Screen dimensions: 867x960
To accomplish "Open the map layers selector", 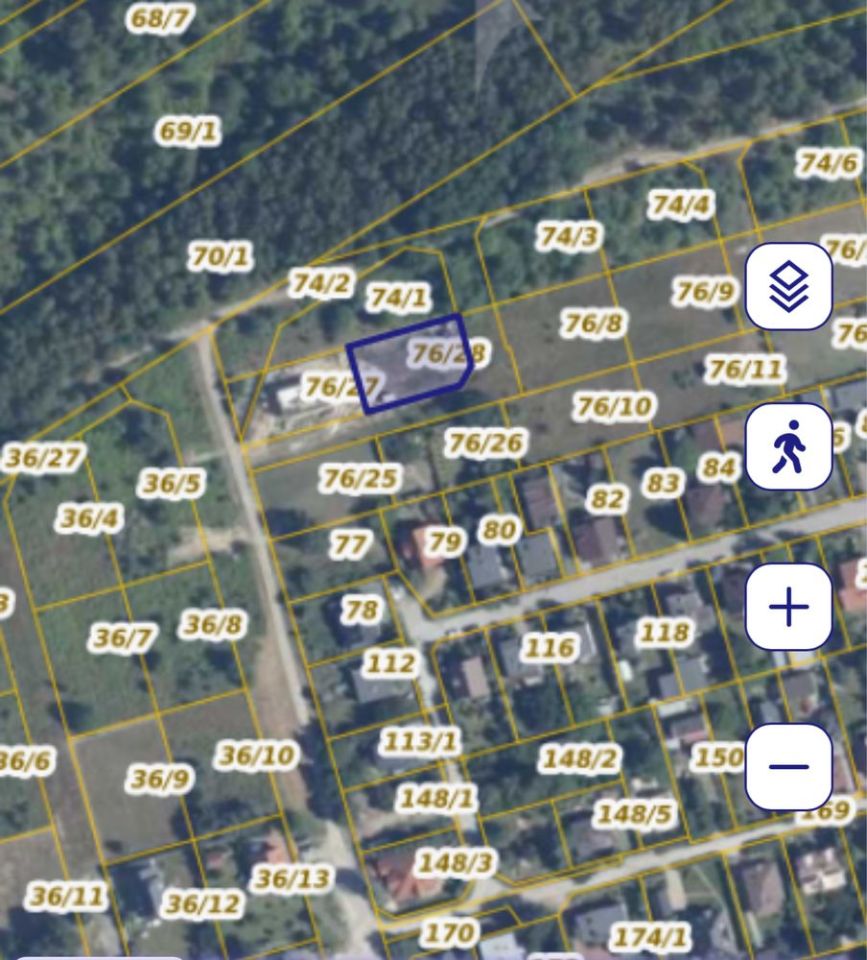I will 788,287.
